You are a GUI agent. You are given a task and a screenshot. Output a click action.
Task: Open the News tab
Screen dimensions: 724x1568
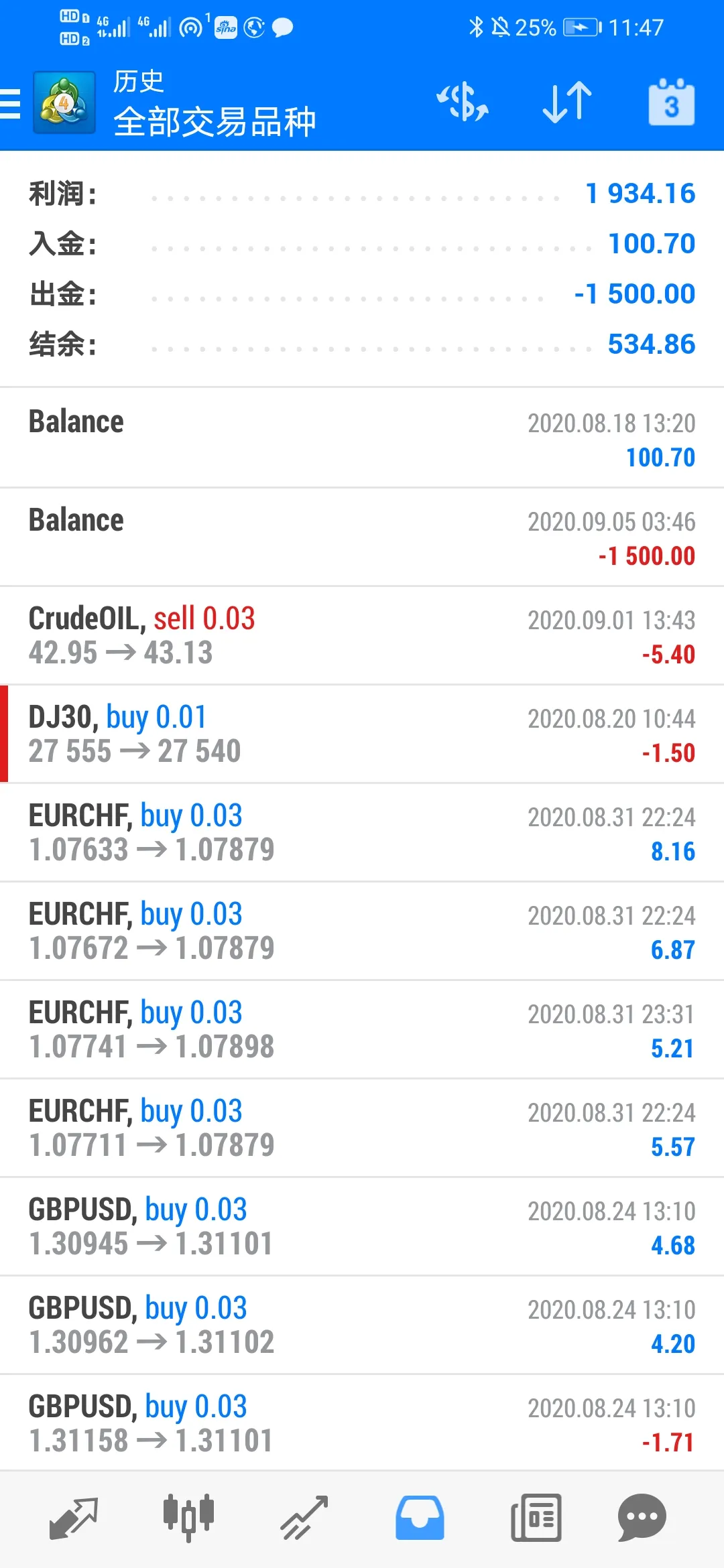pos(536,1518)
